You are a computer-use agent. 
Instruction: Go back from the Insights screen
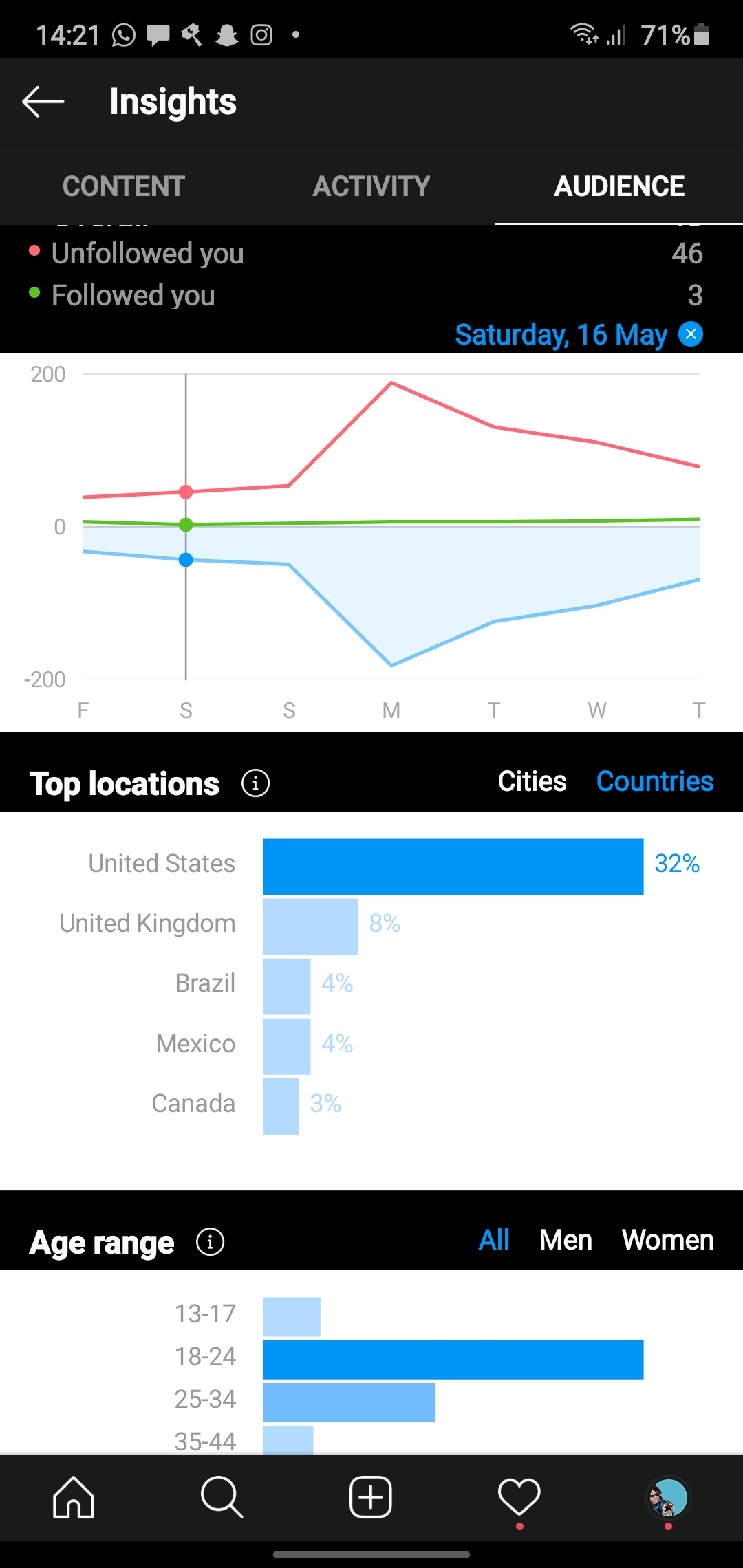tap(43, 102)
